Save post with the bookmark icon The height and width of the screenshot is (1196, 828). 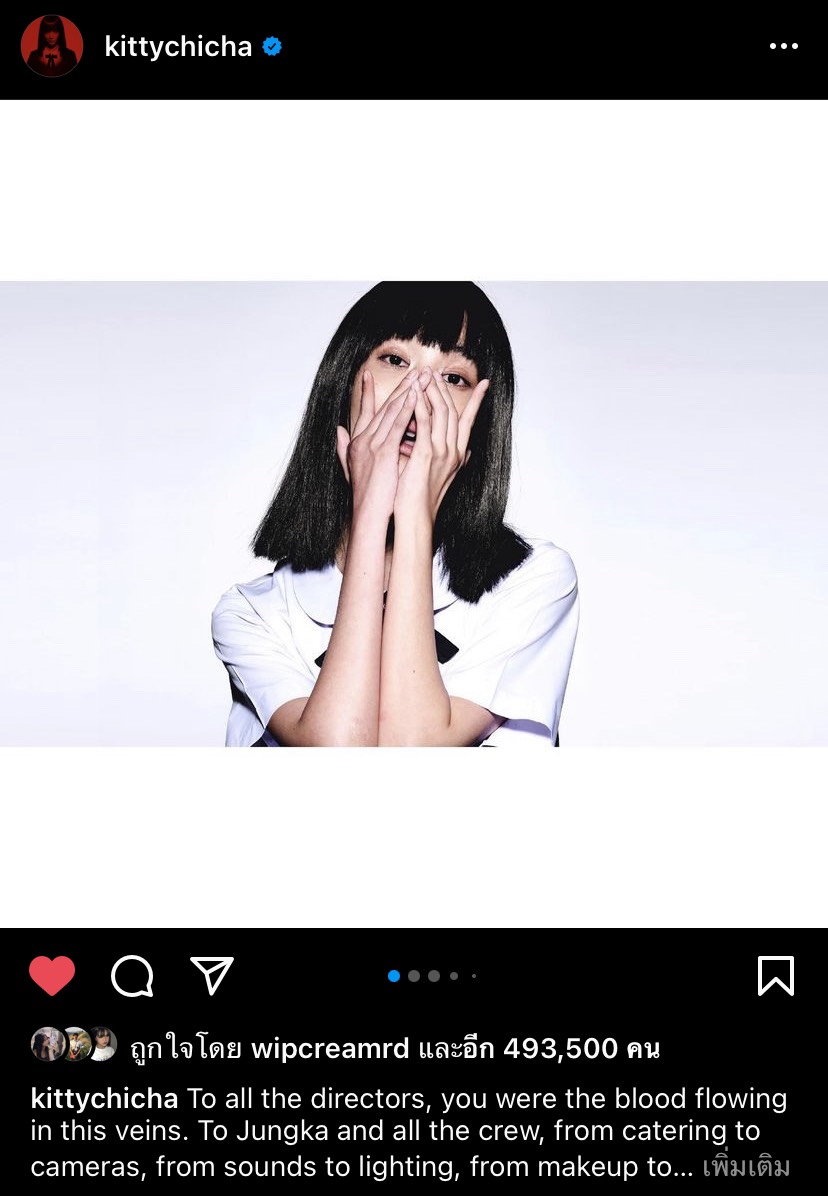pyautogui.click(x=776, y=976)
